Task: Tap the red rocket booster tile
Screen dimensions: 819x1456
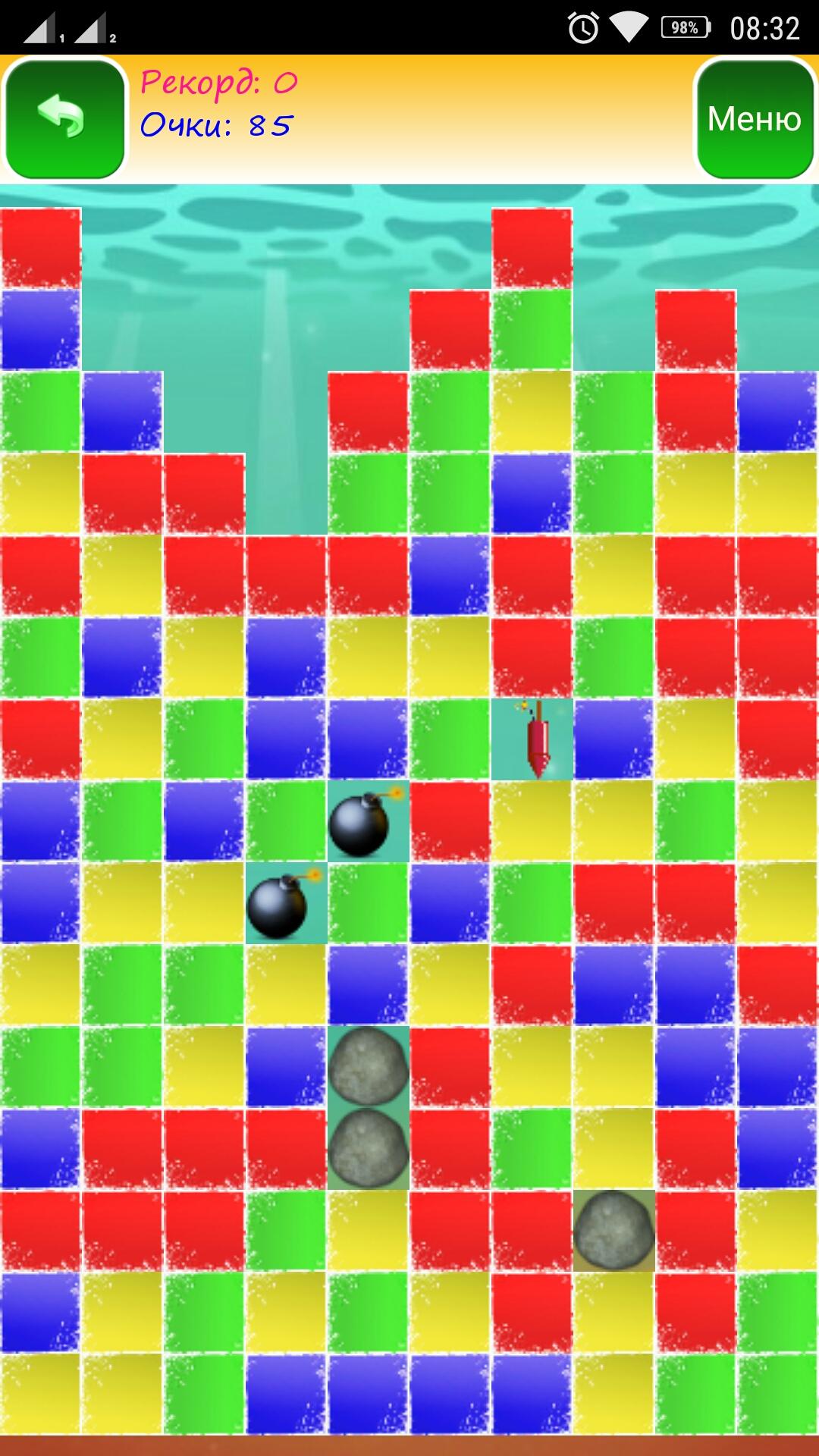Action: 532,739
